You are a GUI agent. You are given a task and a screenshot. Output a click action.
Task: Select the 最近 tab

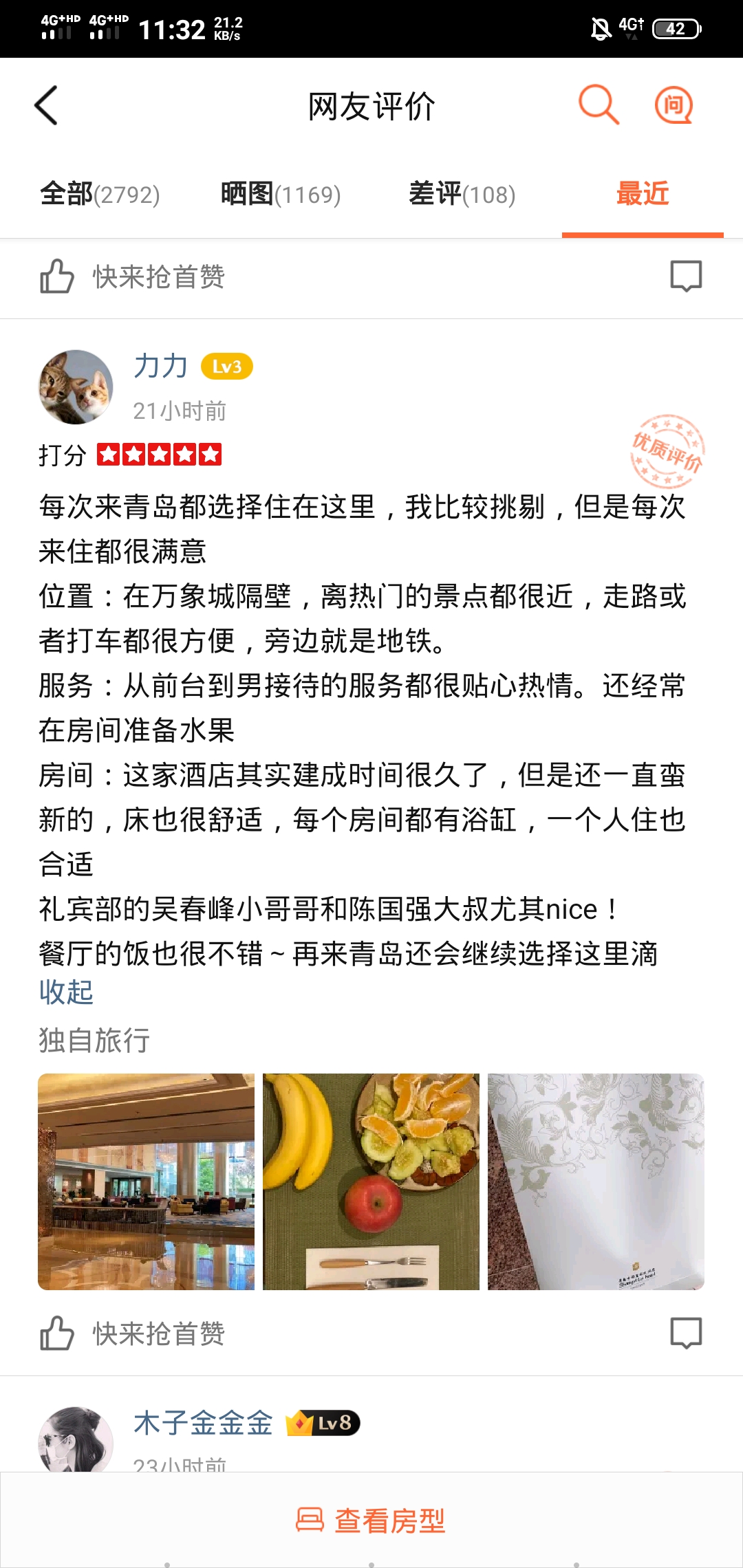tap(643, 195)
